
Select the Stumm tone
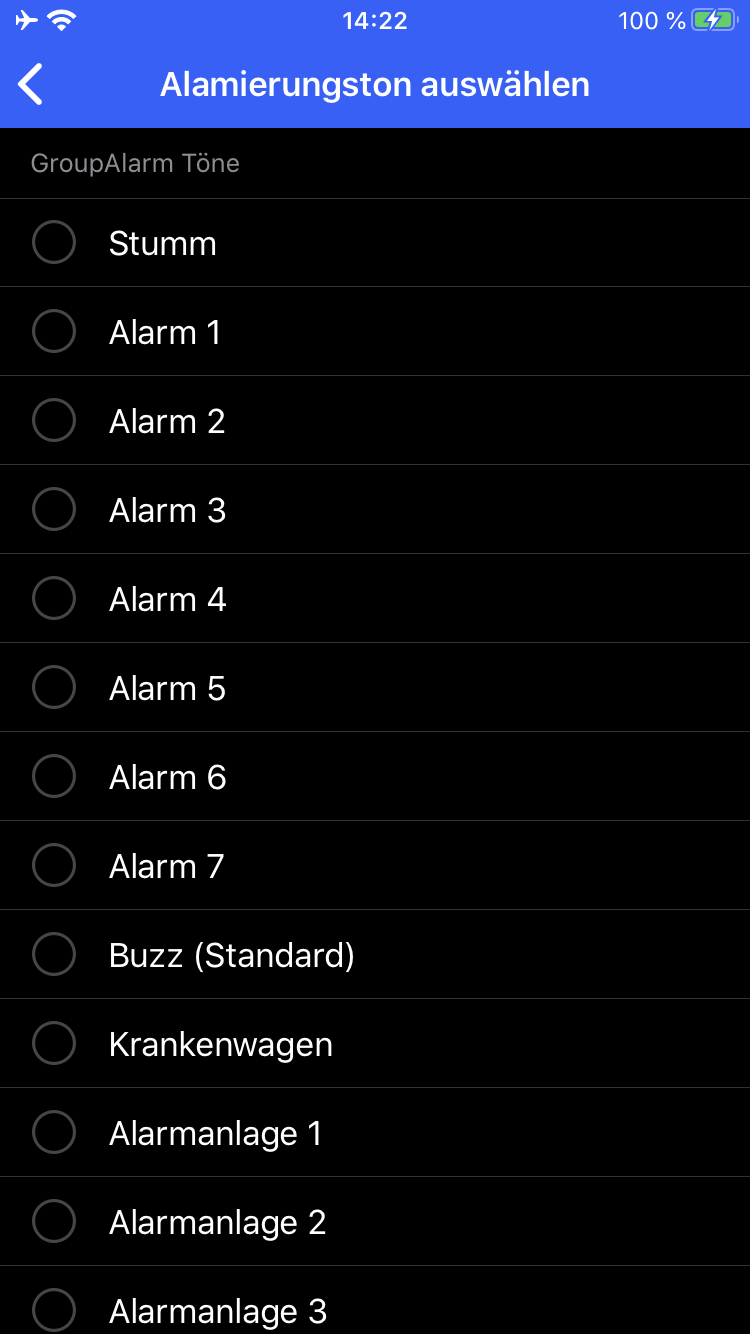tap(54, 243)
